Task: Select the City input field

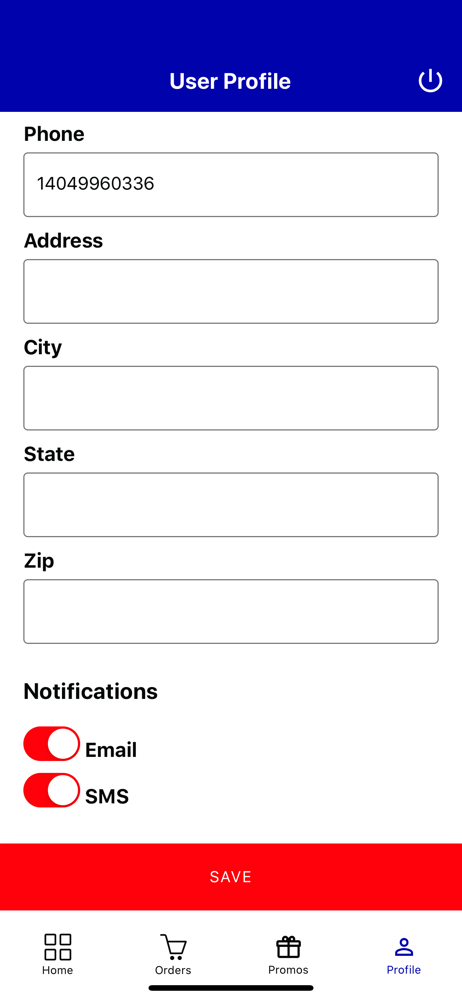Action: click(x=231, y=398)
